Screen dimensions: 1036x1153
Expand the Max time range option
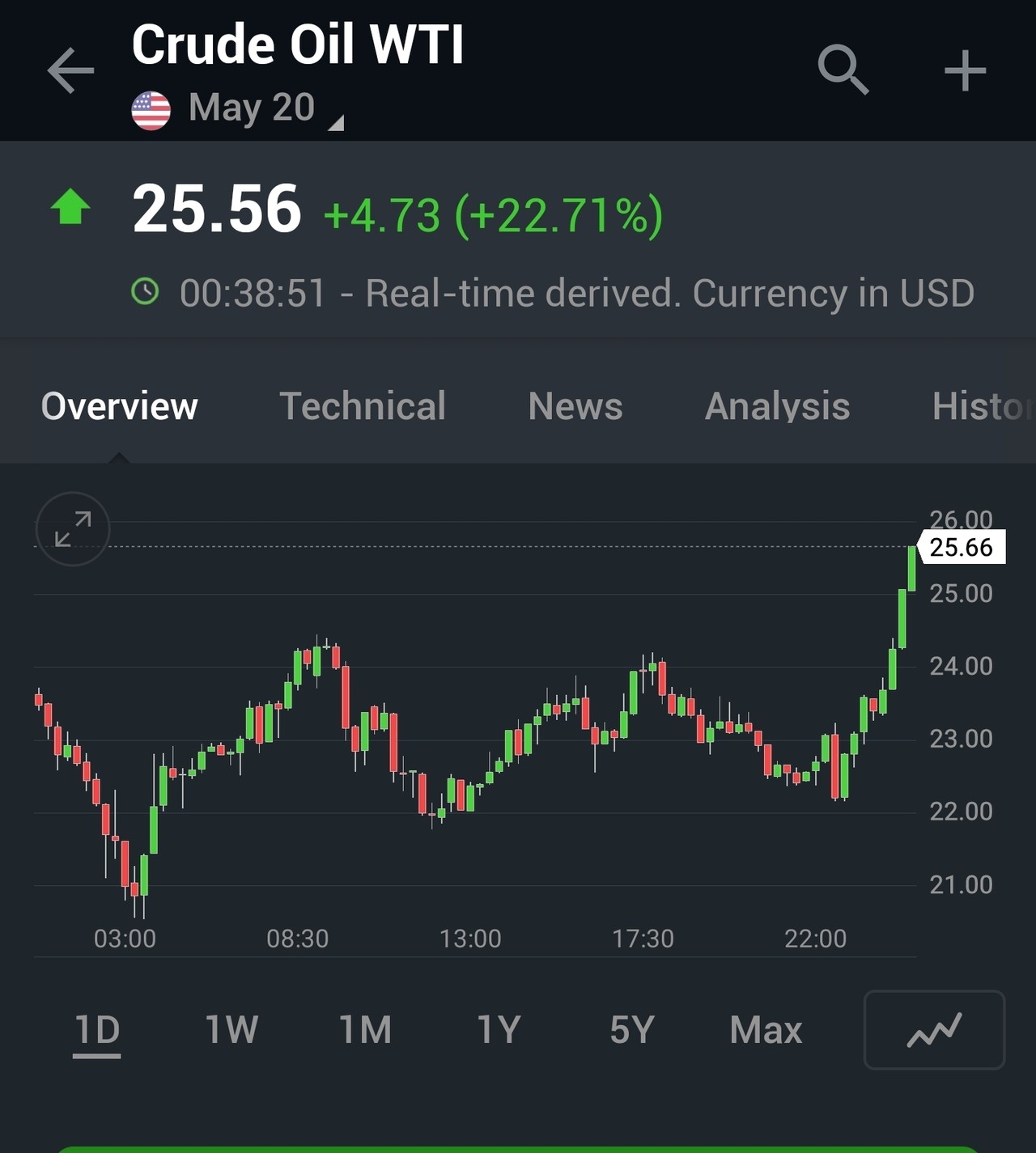(x=766, y=1029)
